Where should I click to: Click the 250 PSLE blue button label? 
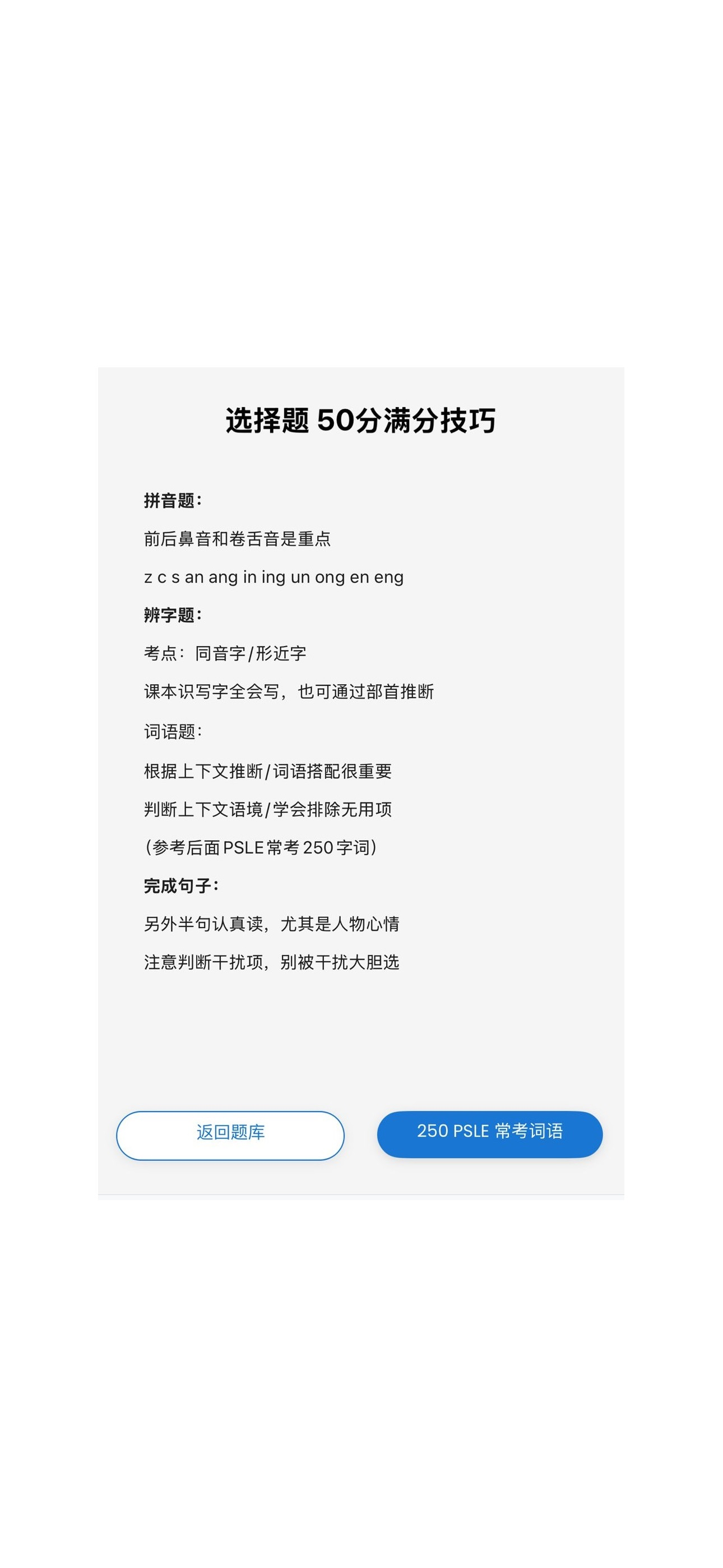pos(490,1132)
